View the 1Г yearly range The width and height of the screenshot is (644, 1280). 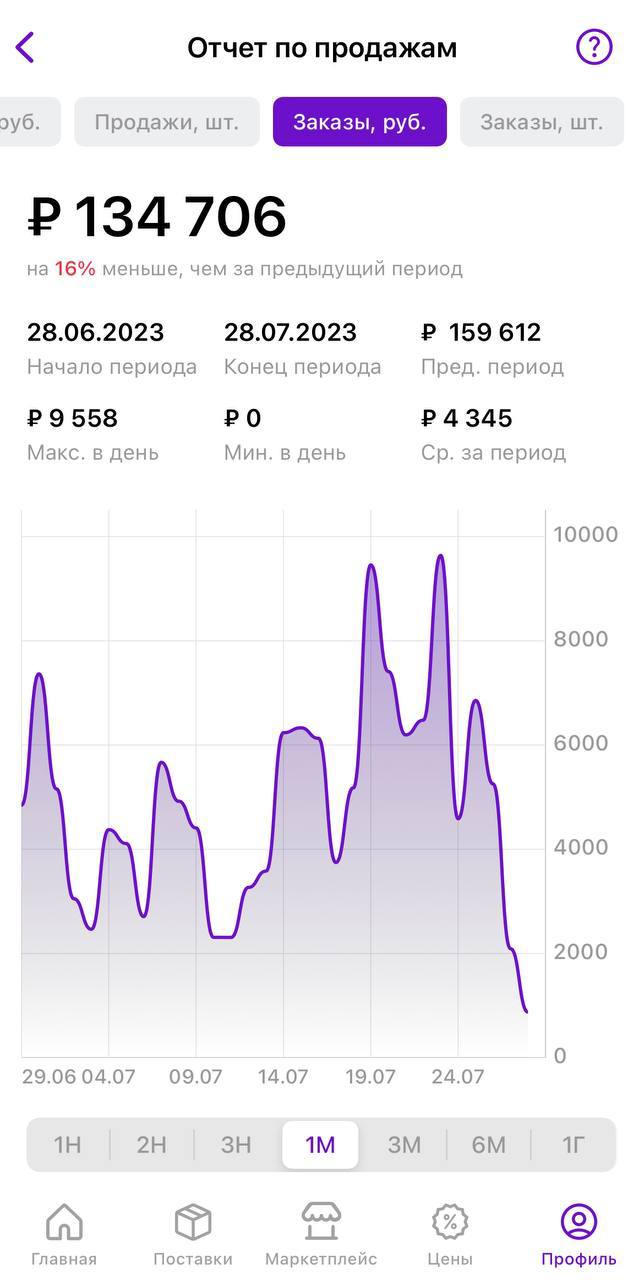pyautogui.click(x=573, y=1145)
